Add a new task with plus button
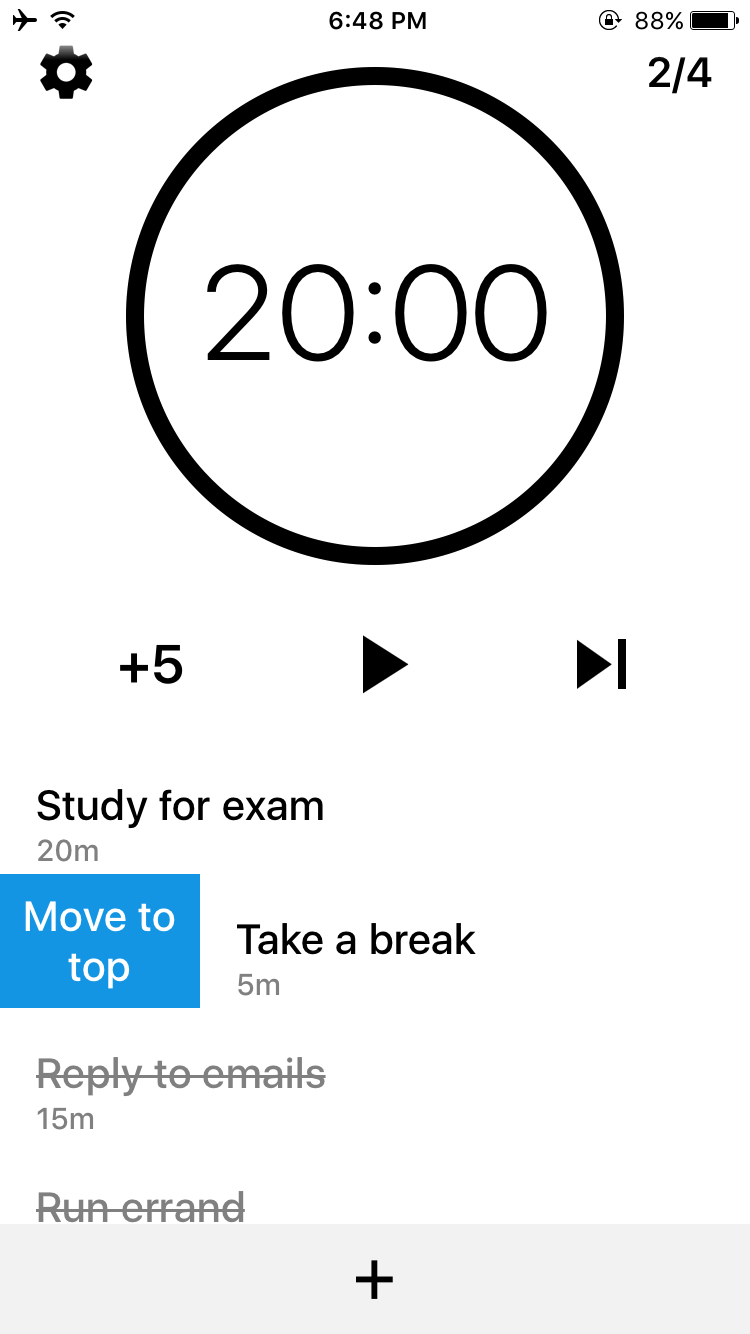This screenshot has height=1334, width=750. pos(374,1279)
